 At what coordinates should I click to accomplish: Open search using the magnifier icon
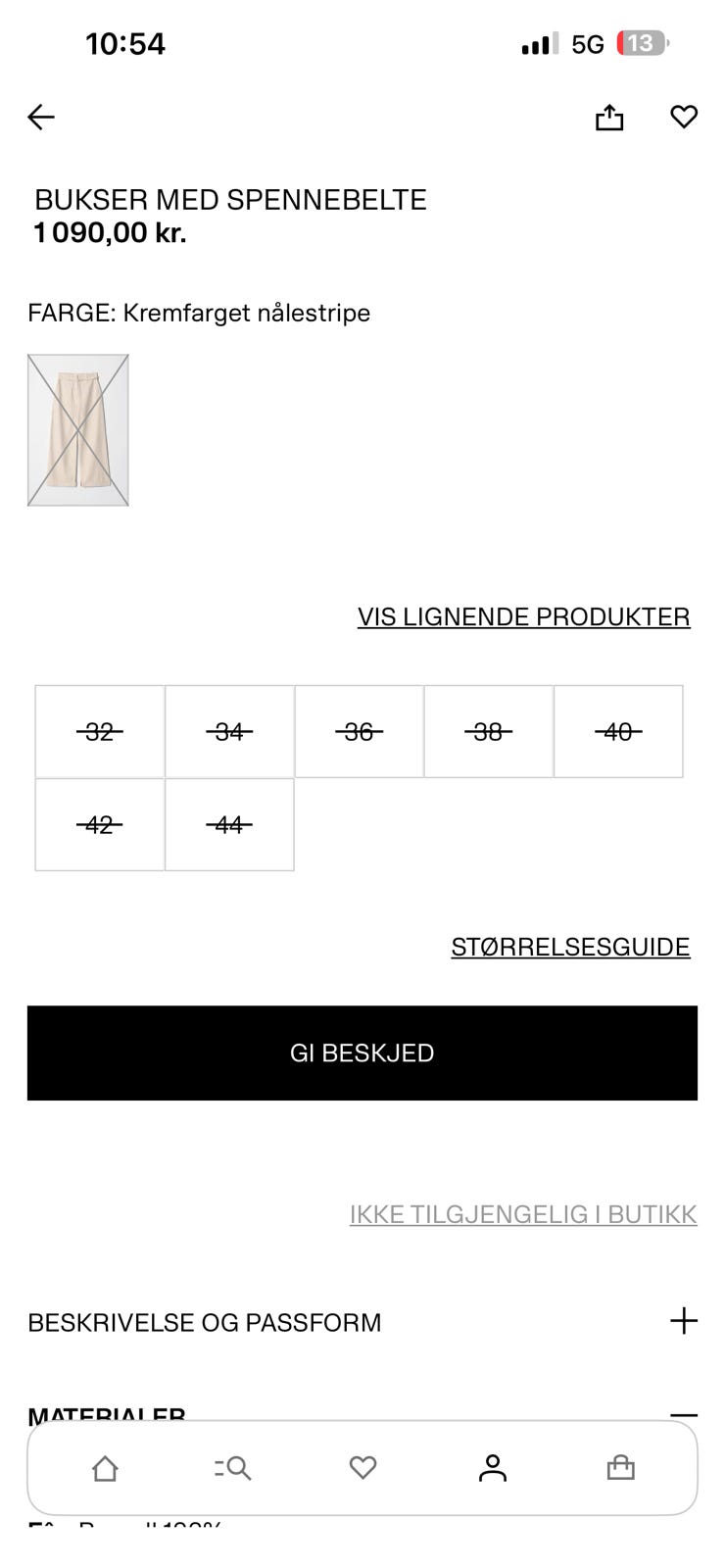coord(233,1467)
